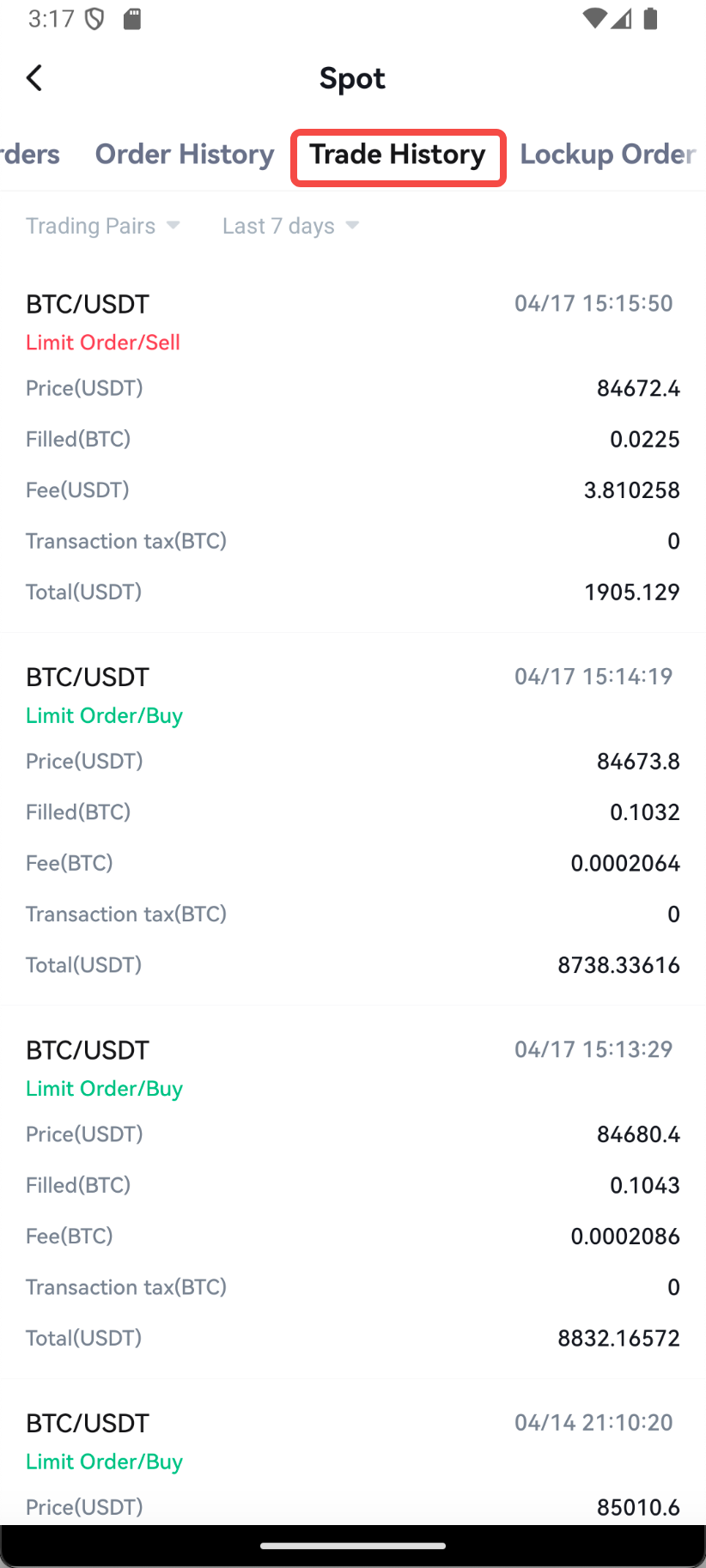Tap the shield icon next to the clock
Screen dimensions: 706x1568
(x=94, y=19)
